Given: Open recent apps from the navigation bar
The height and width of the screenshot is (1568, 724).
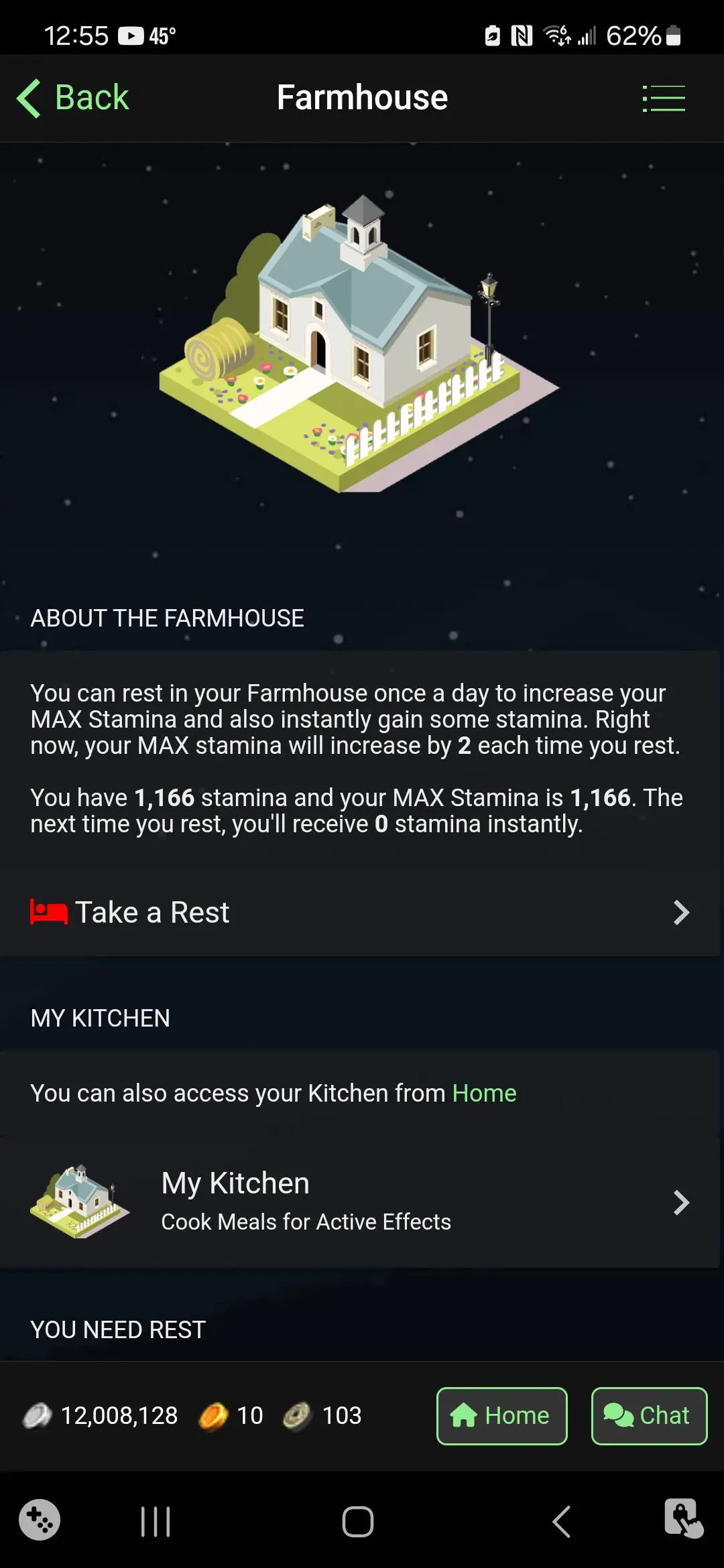Looking at the screenshot, I should pyautogui.click(x=155, y=1521).
